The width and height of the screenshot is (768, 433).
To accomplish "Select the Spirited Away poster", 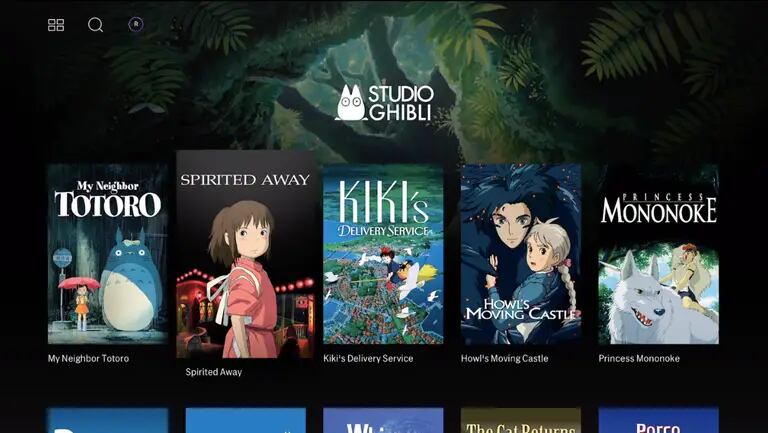I will coord(246,254).
